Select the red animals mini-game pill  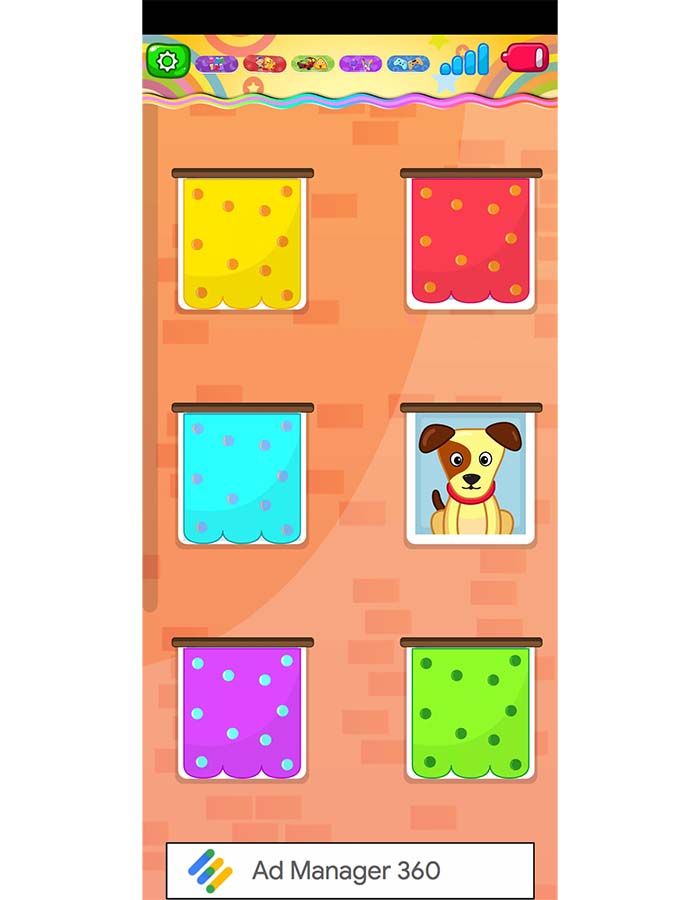tap(264, 64)
